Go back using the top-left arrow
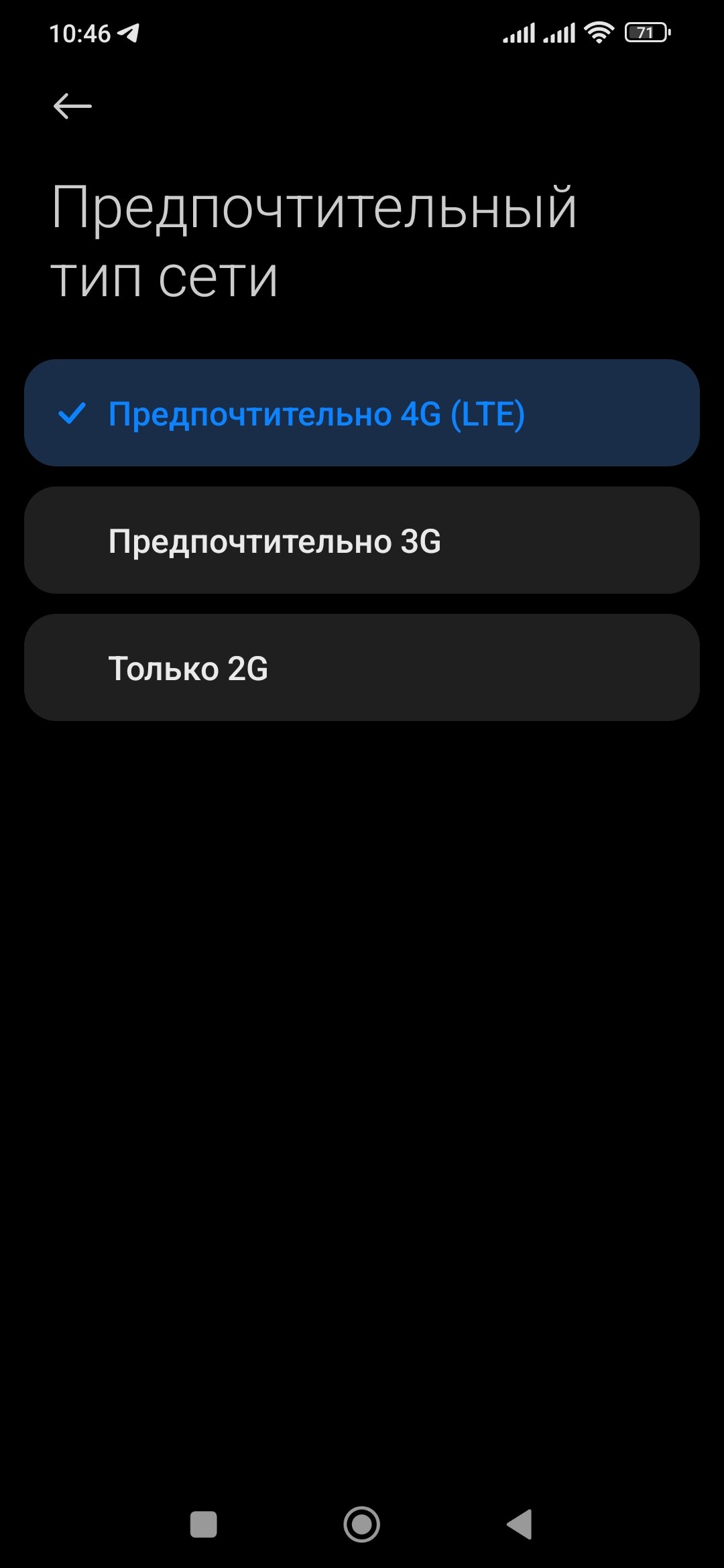Screen dimensions: 724x1568 click(x=72, y=106)
